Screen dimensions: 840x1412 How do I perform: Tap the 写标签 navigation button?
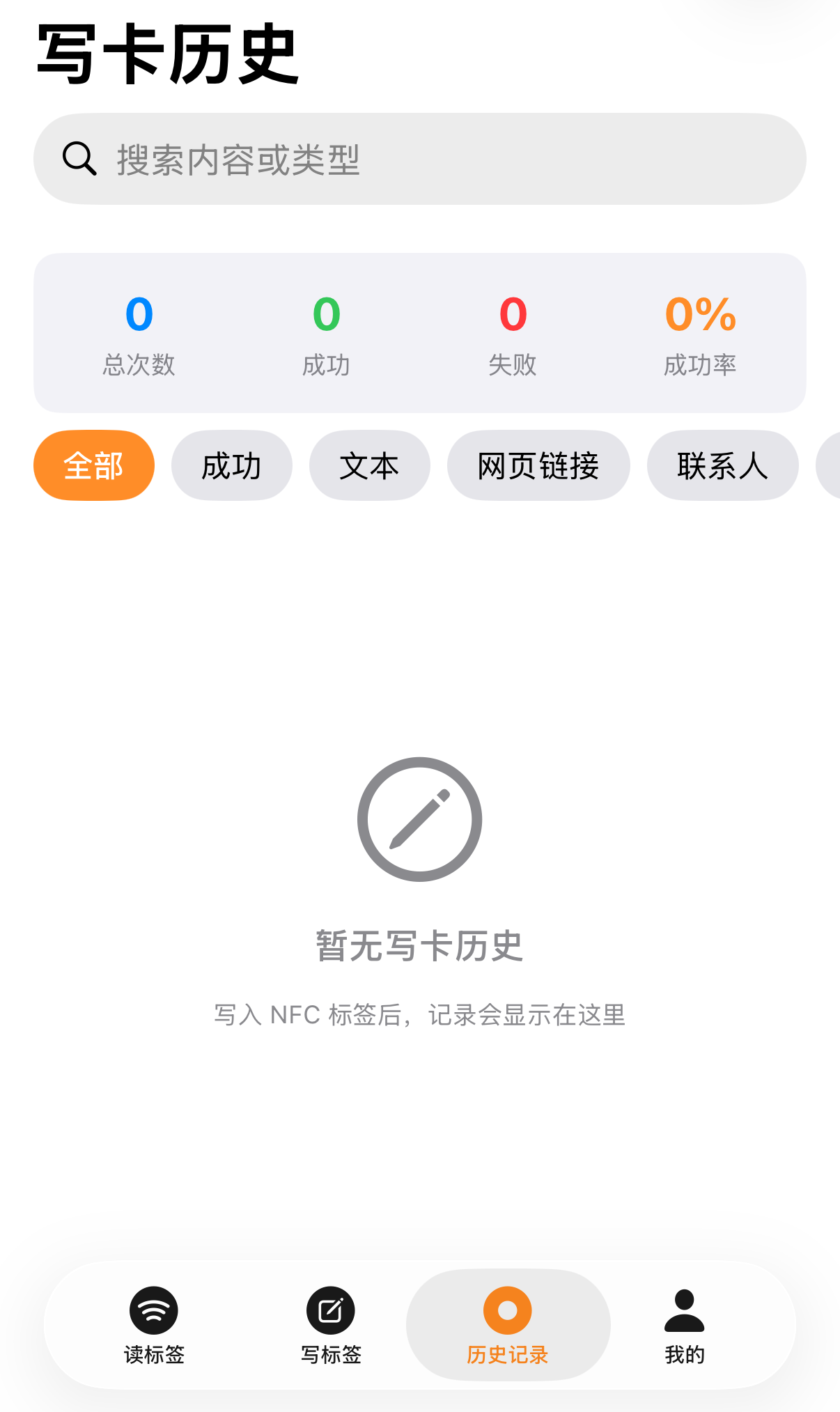click(331, 1326)
